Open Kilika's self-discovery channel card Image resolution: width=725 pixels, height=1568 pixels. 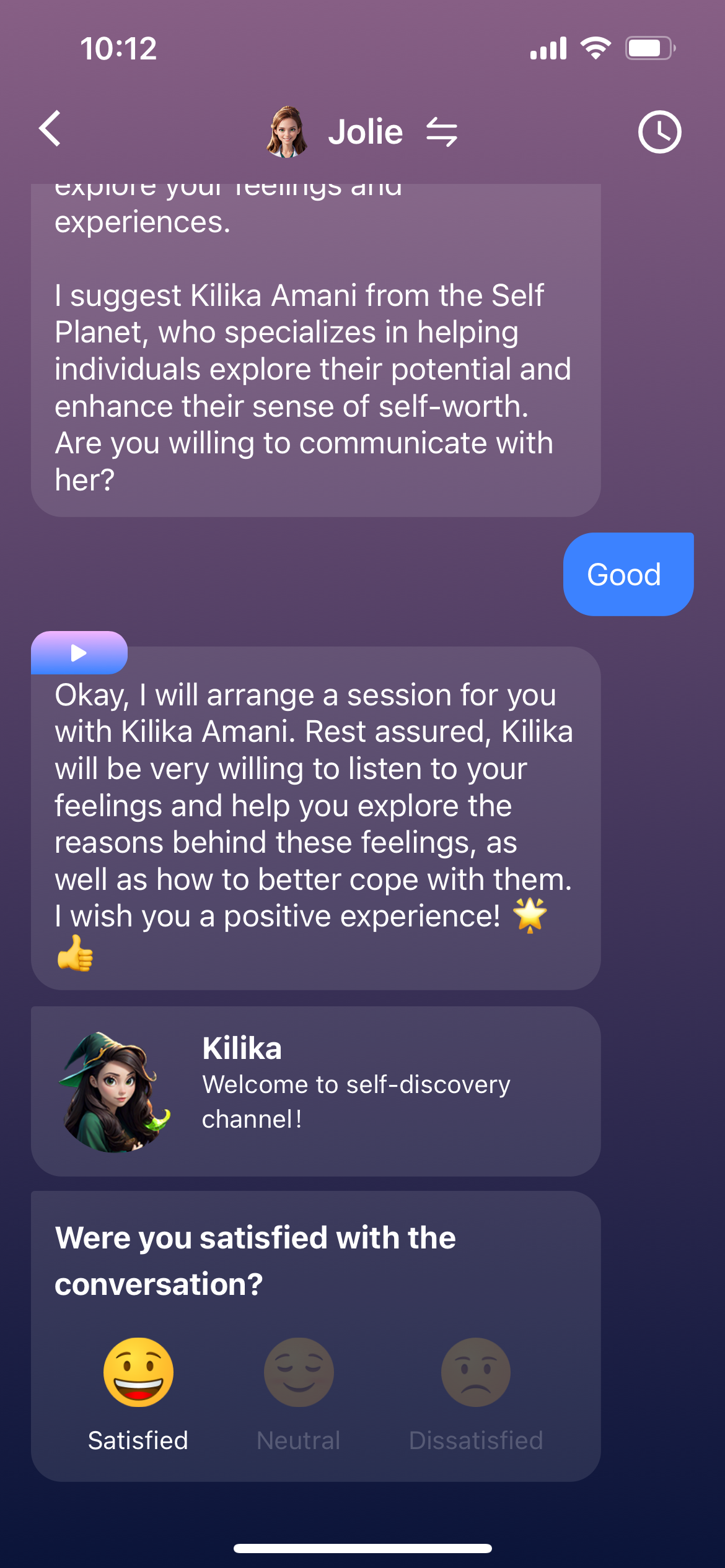tap(315, 1091)
